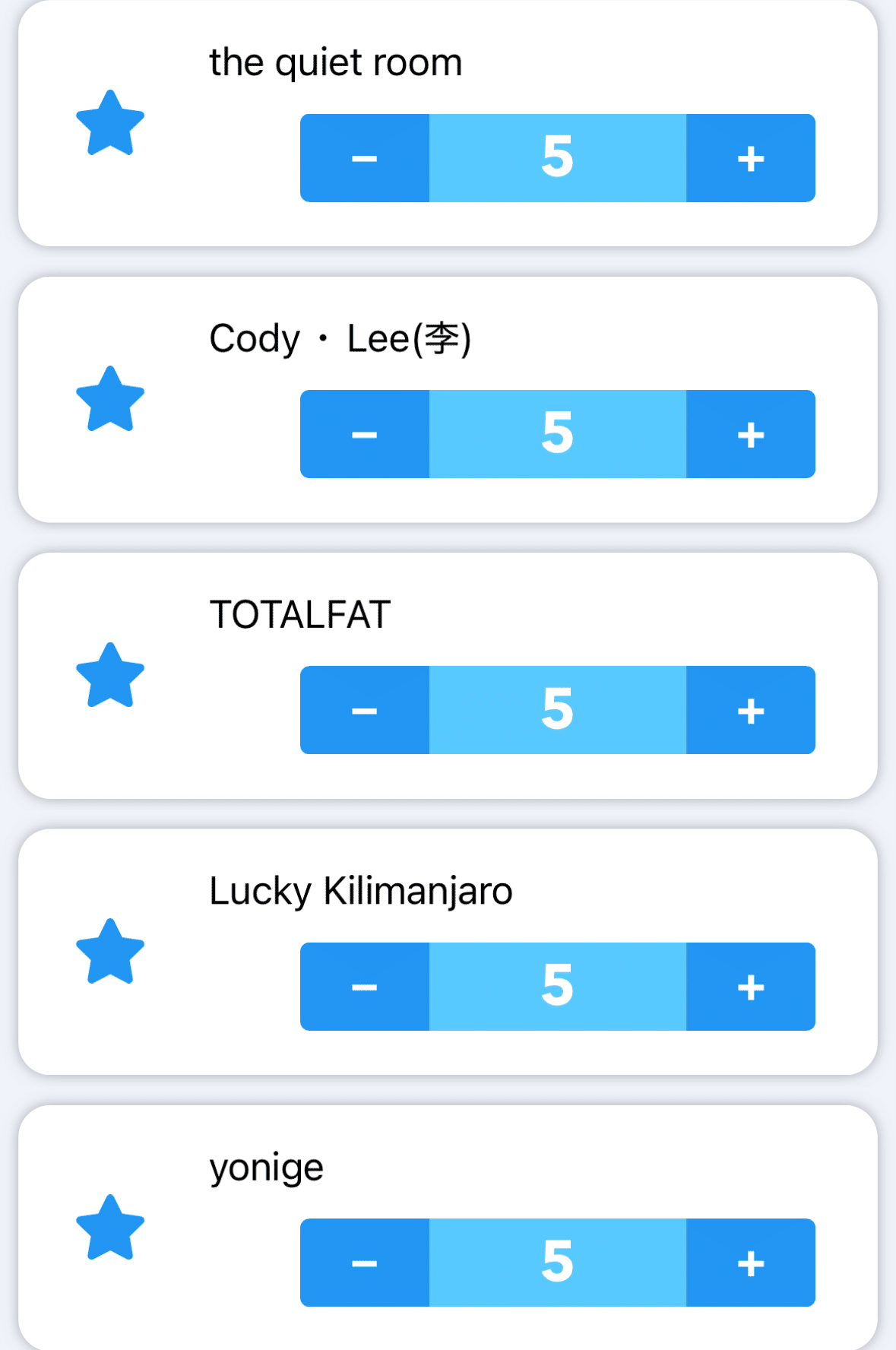Decrease the quiet room rating with minus
This screenshot has height=1350, width=896.
365,158
